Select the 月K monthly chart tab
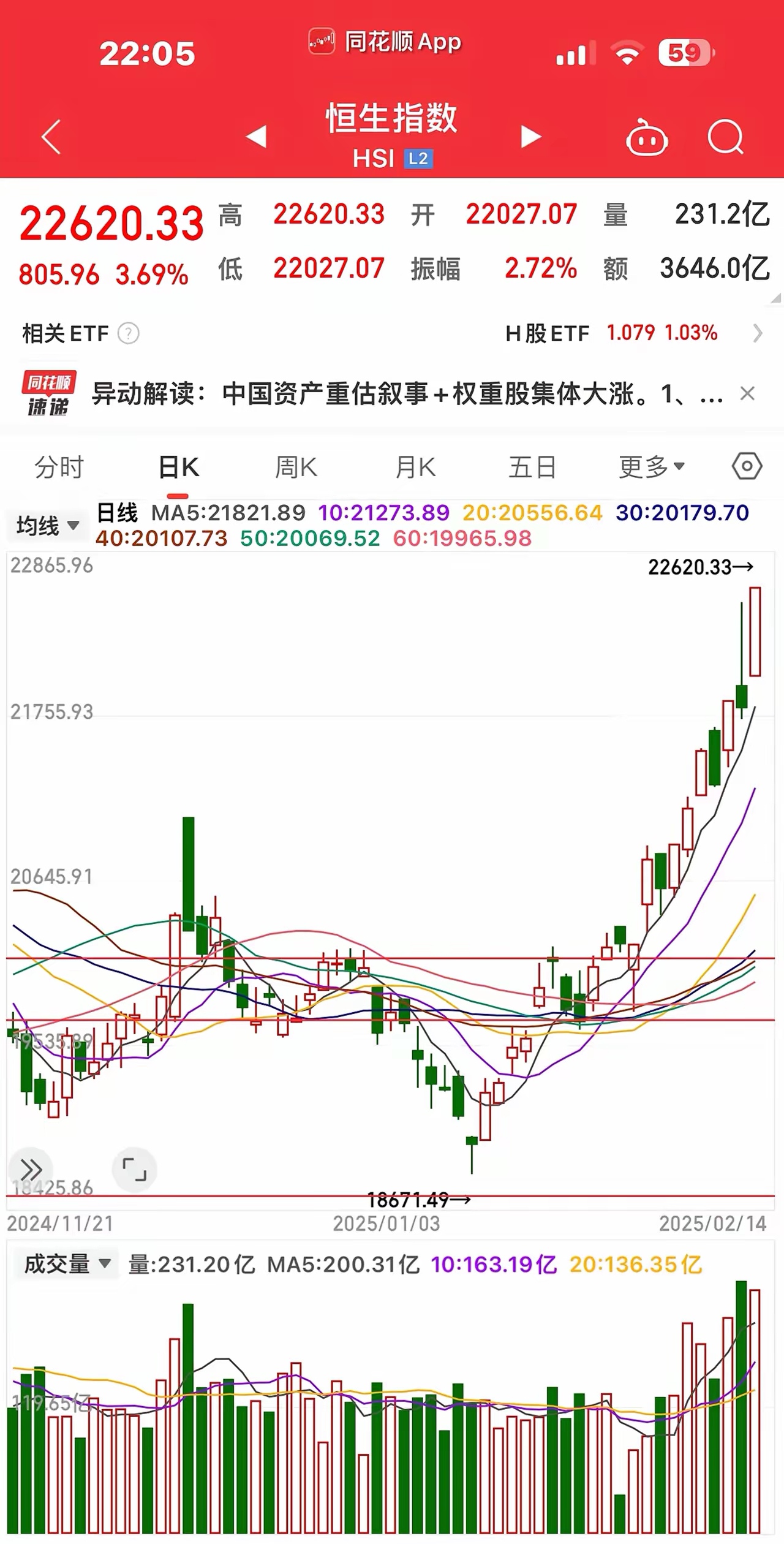784x1544 pixels. [415, 467]
